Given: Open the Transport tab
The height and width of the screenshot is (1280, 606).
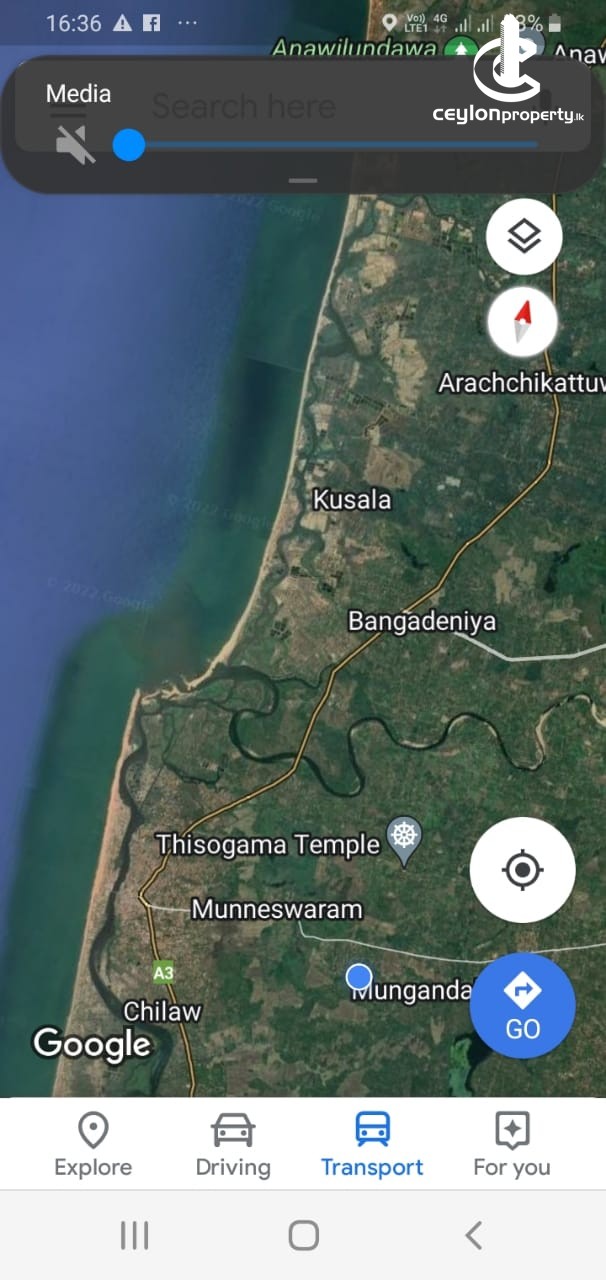Looking at the screenshot, I should 372,1146.
